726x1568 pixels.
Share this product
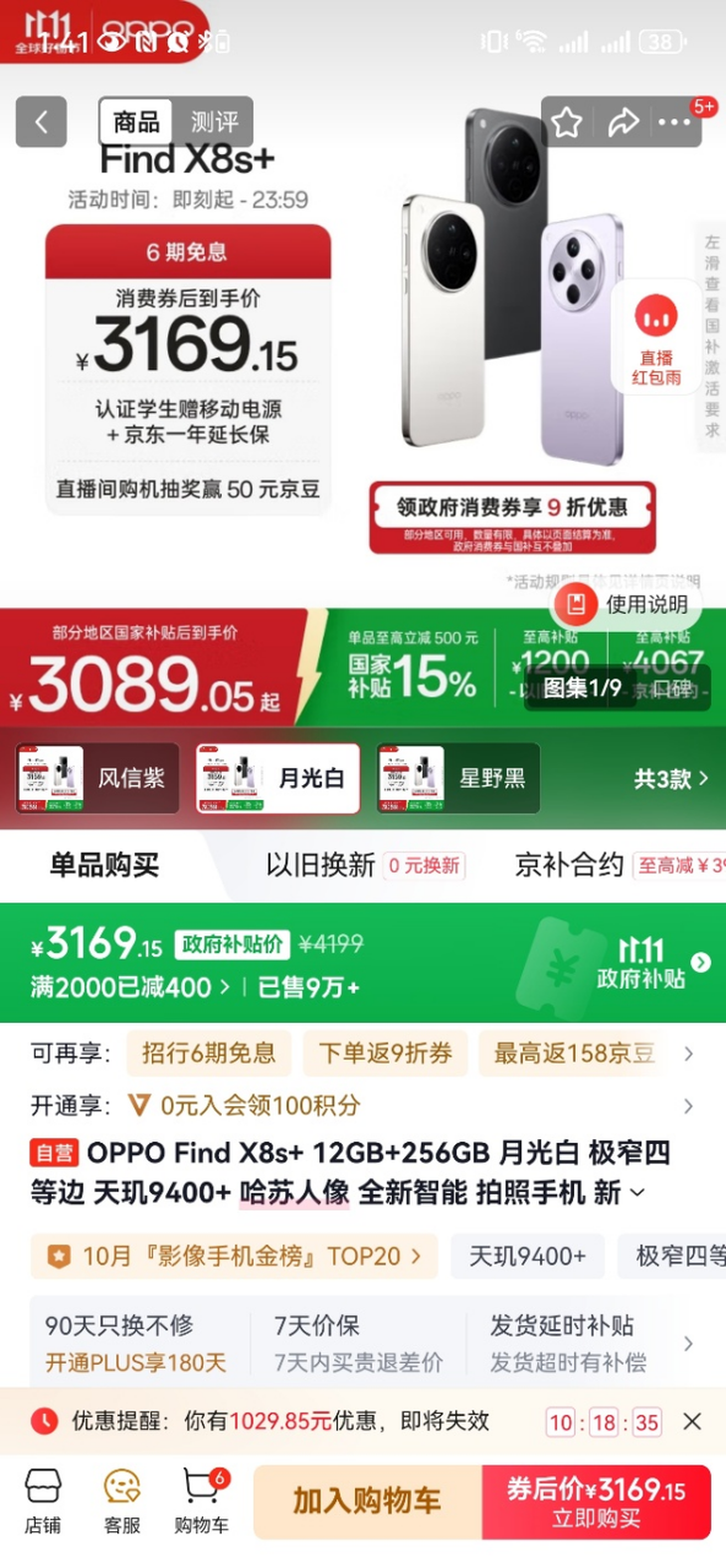(x=623, y=122)
